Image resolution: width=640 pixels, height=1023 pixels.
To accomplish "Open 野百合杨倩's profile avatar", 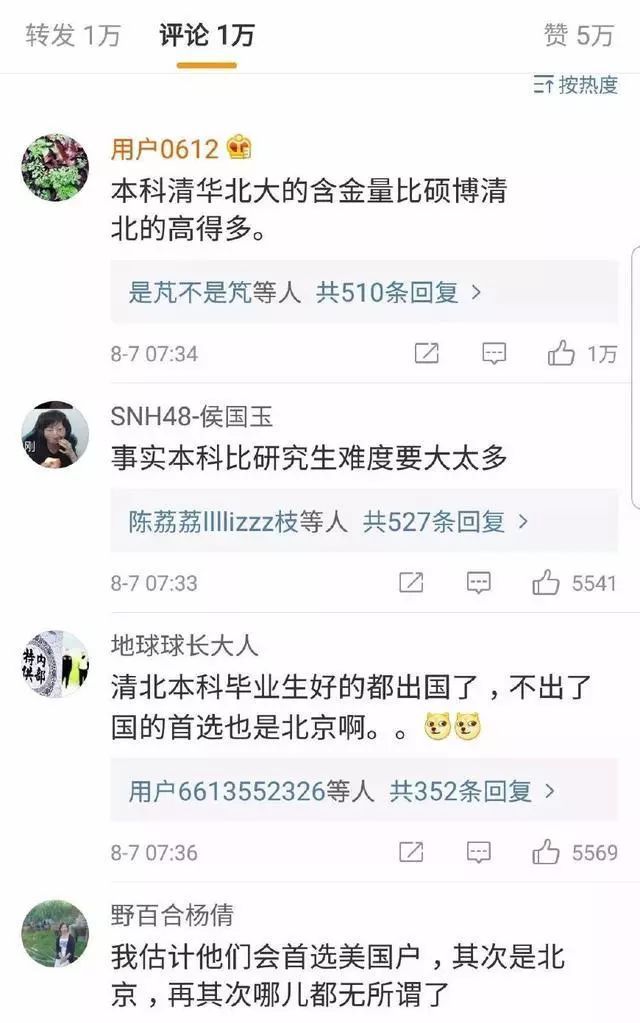I will click(55, 933).
